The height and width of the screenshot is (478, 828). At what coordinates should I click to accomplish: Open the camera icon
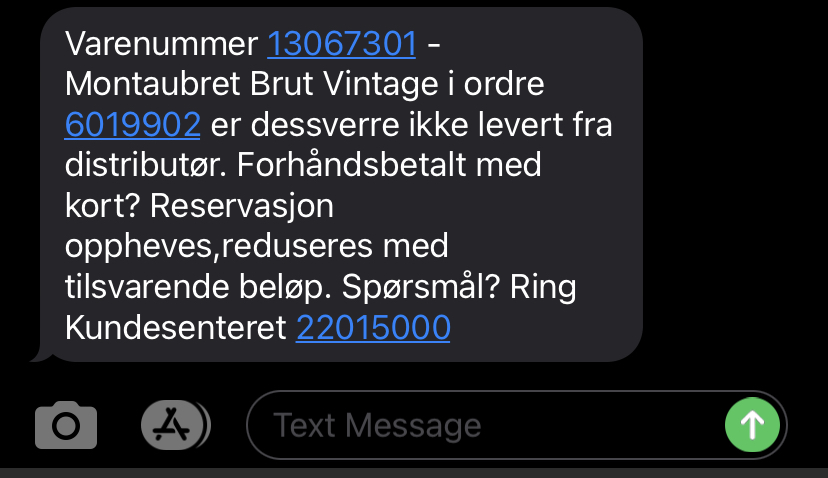(66, 426)
